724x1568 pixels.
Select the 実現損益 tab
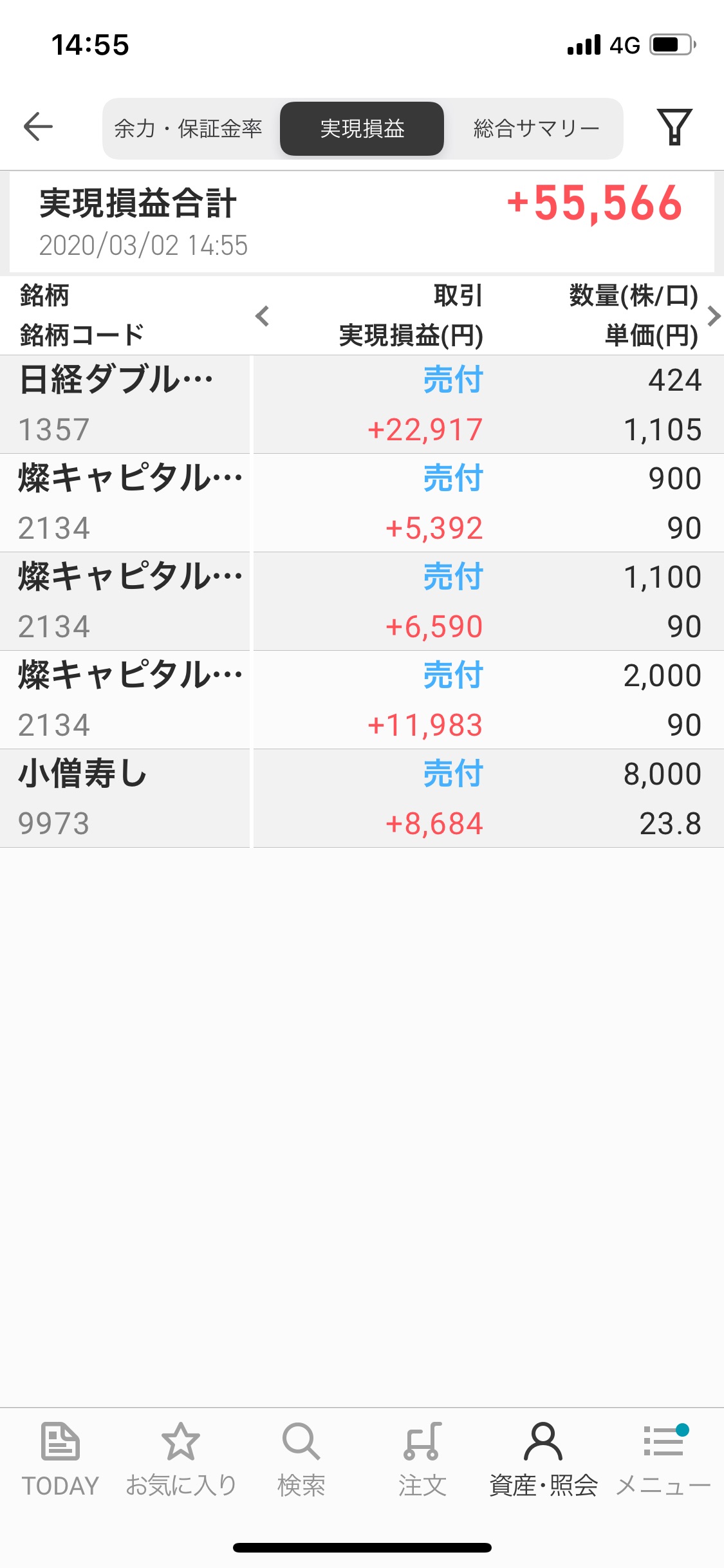[x=362, y=129]
